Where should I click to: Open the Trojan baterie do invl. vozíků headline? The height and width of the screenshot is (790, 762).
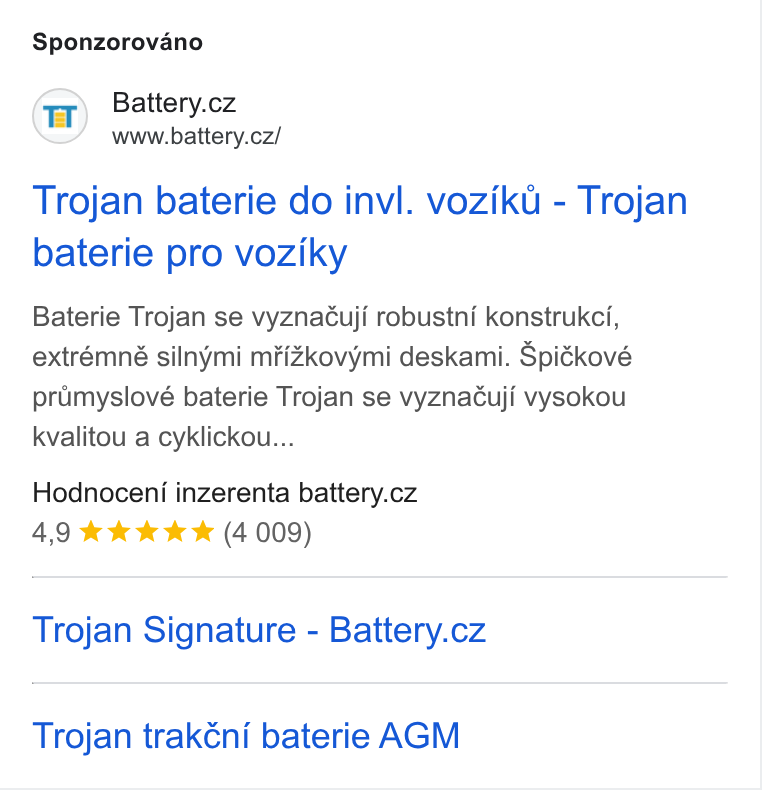pos(360,227)
